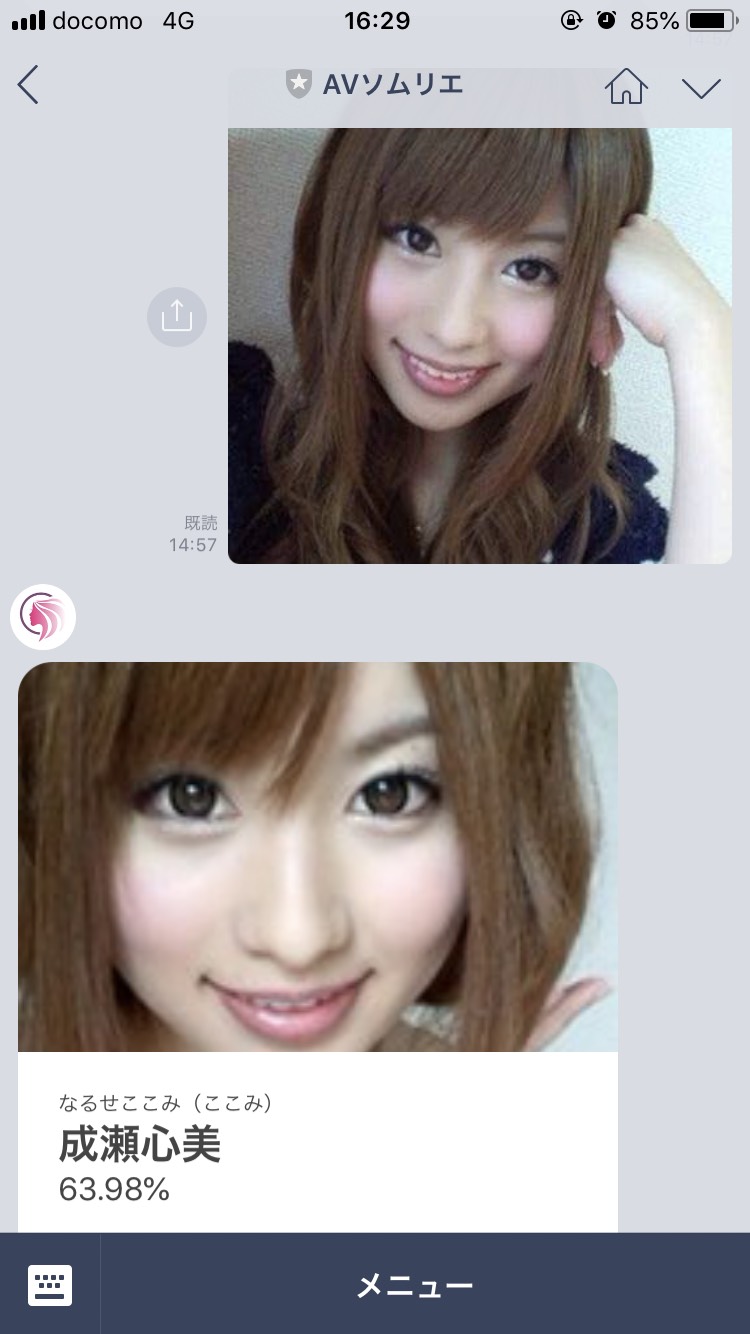Collapse the chat header with the down chevron
750x1334 pixels.
click(701, 88)
